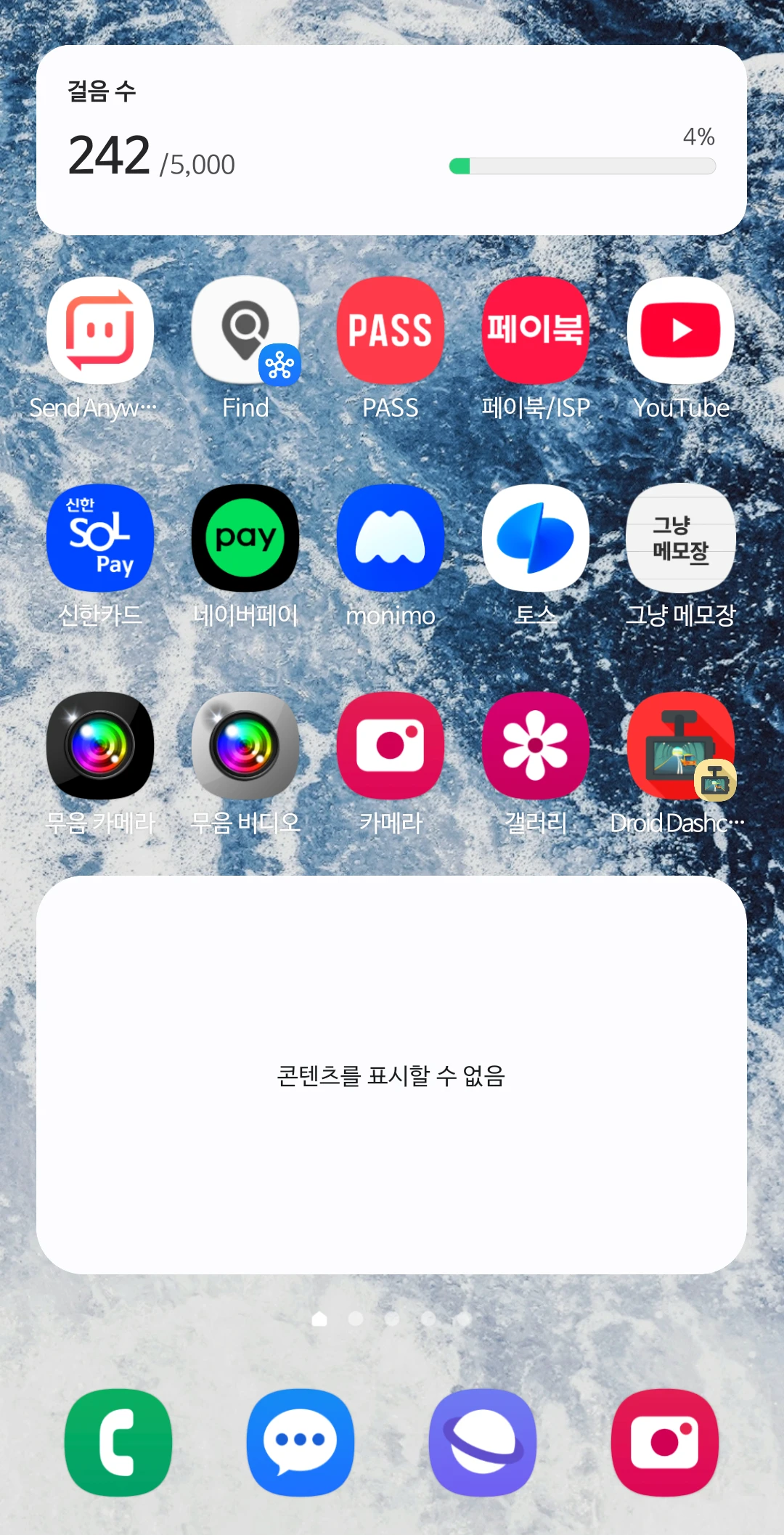784x1535 pixels.
Task: Launch 페이북/ISP app
Action: tap(536, 330)
